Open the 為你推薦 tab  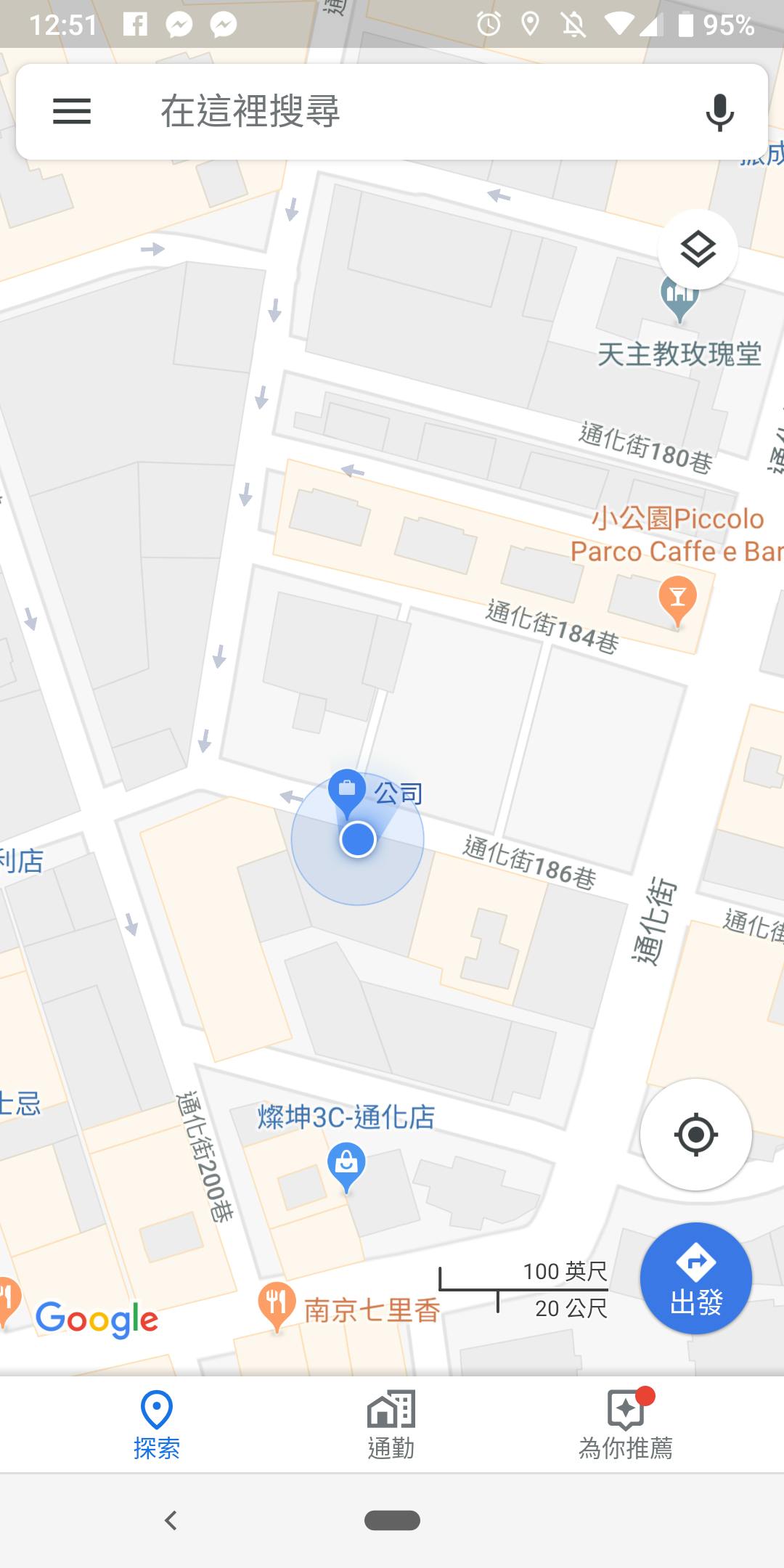click(625, 1424)
